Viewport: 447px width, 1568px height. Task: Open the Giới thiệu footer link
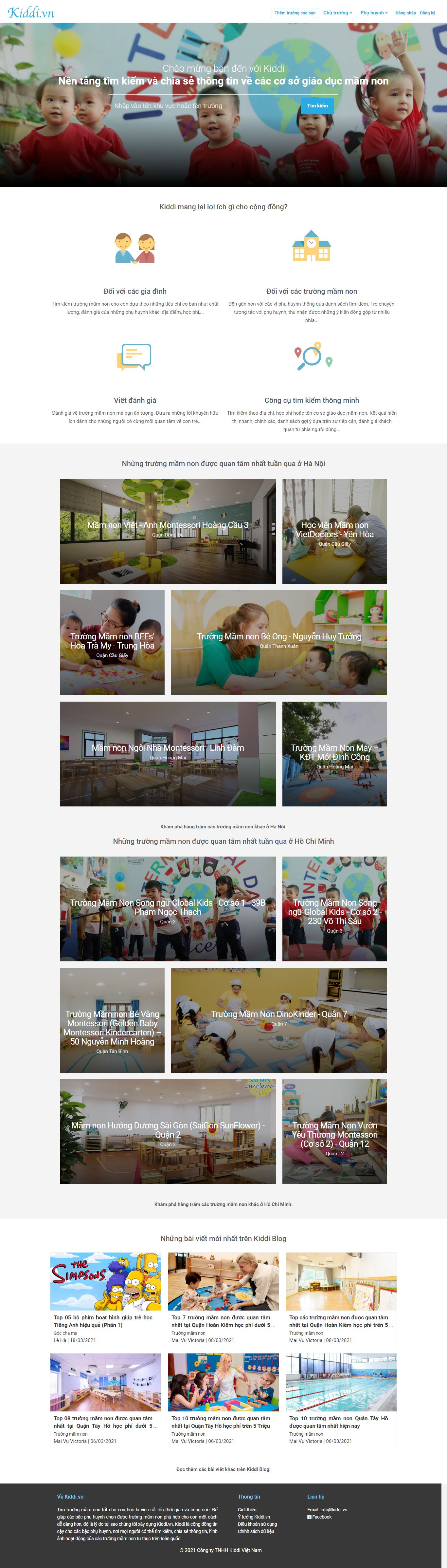[247, 1510]
